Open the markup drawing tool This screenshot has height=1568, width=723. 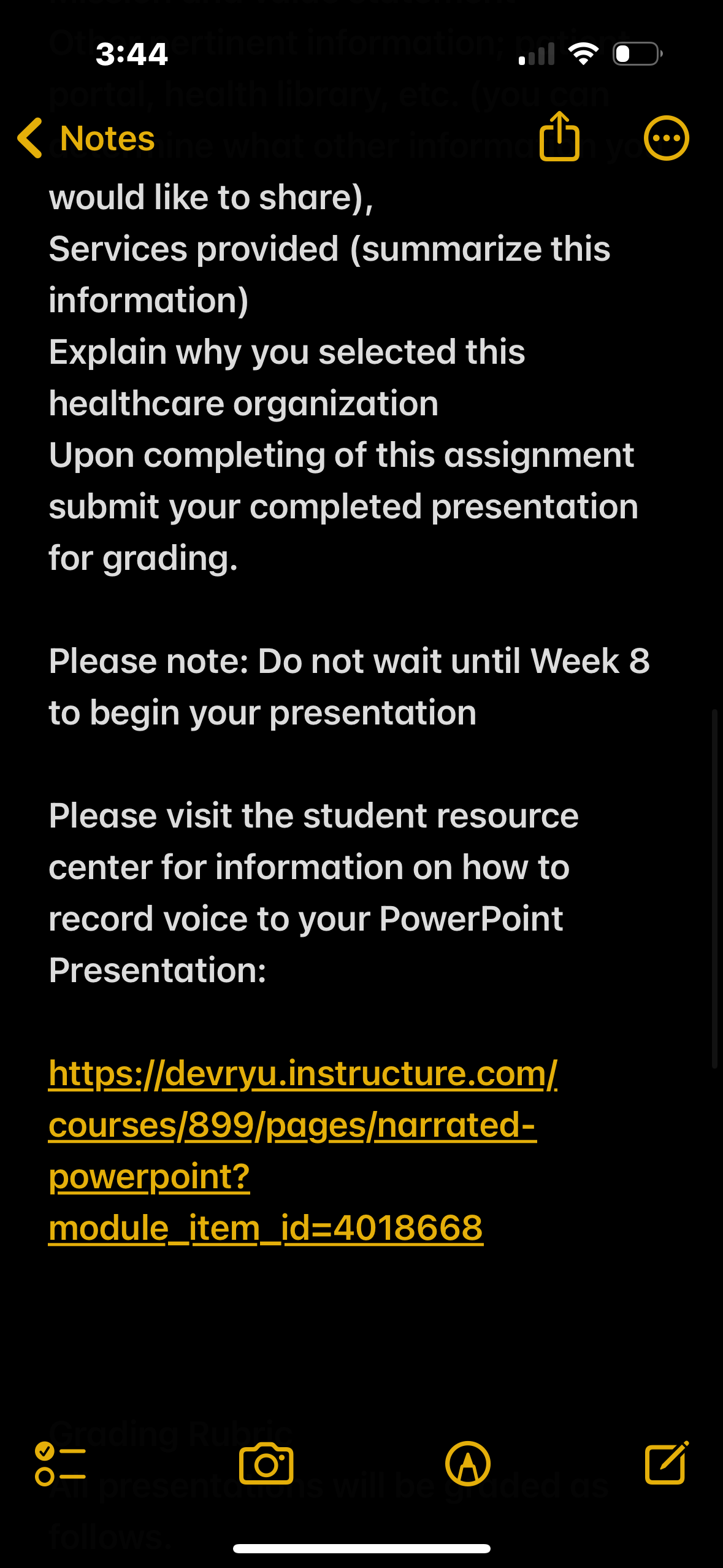pos(468,1464)
